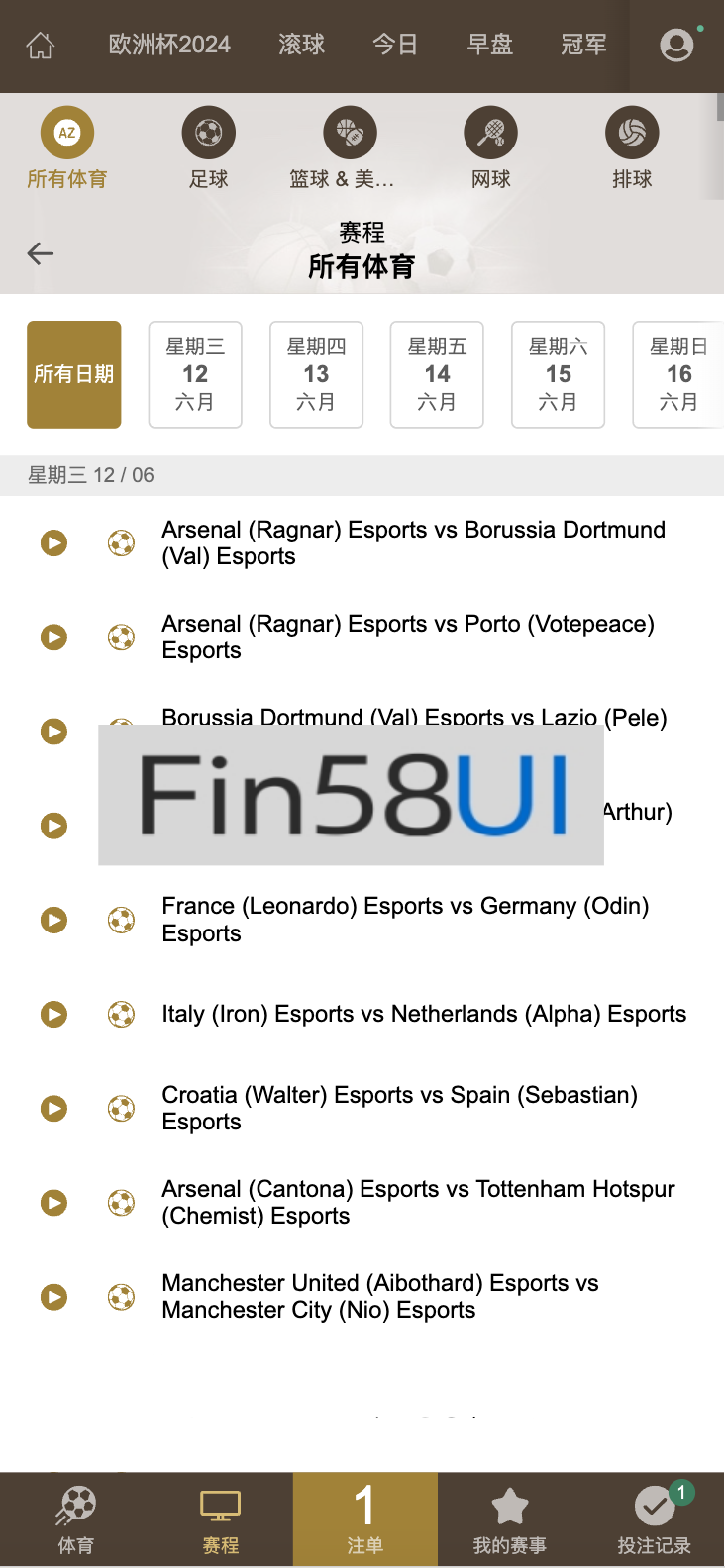Select date 星期六 15 六月
Image resolution: width=725 pixels, height=1568 pixels.
558,374
